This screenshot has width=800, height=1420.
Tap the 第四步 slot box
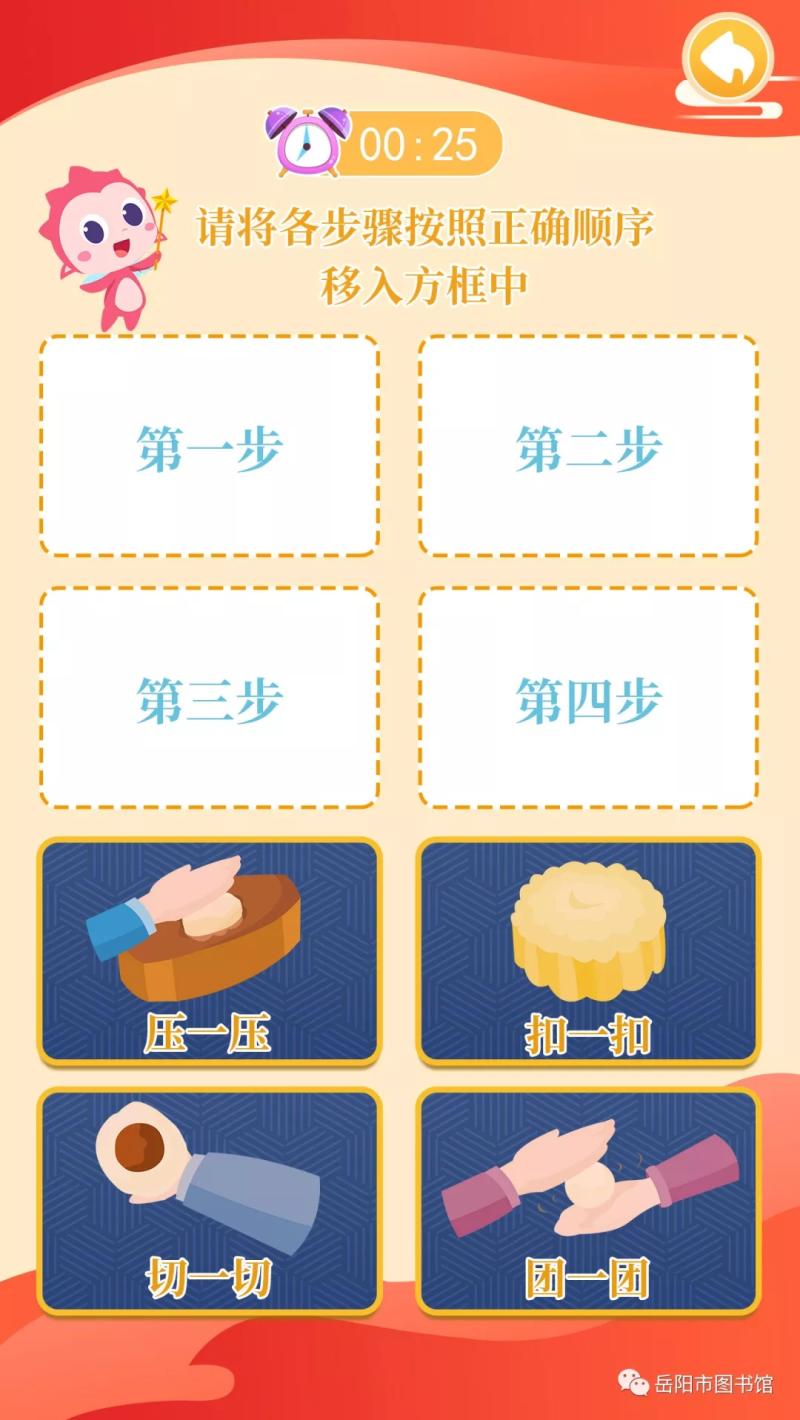point(588,697)
